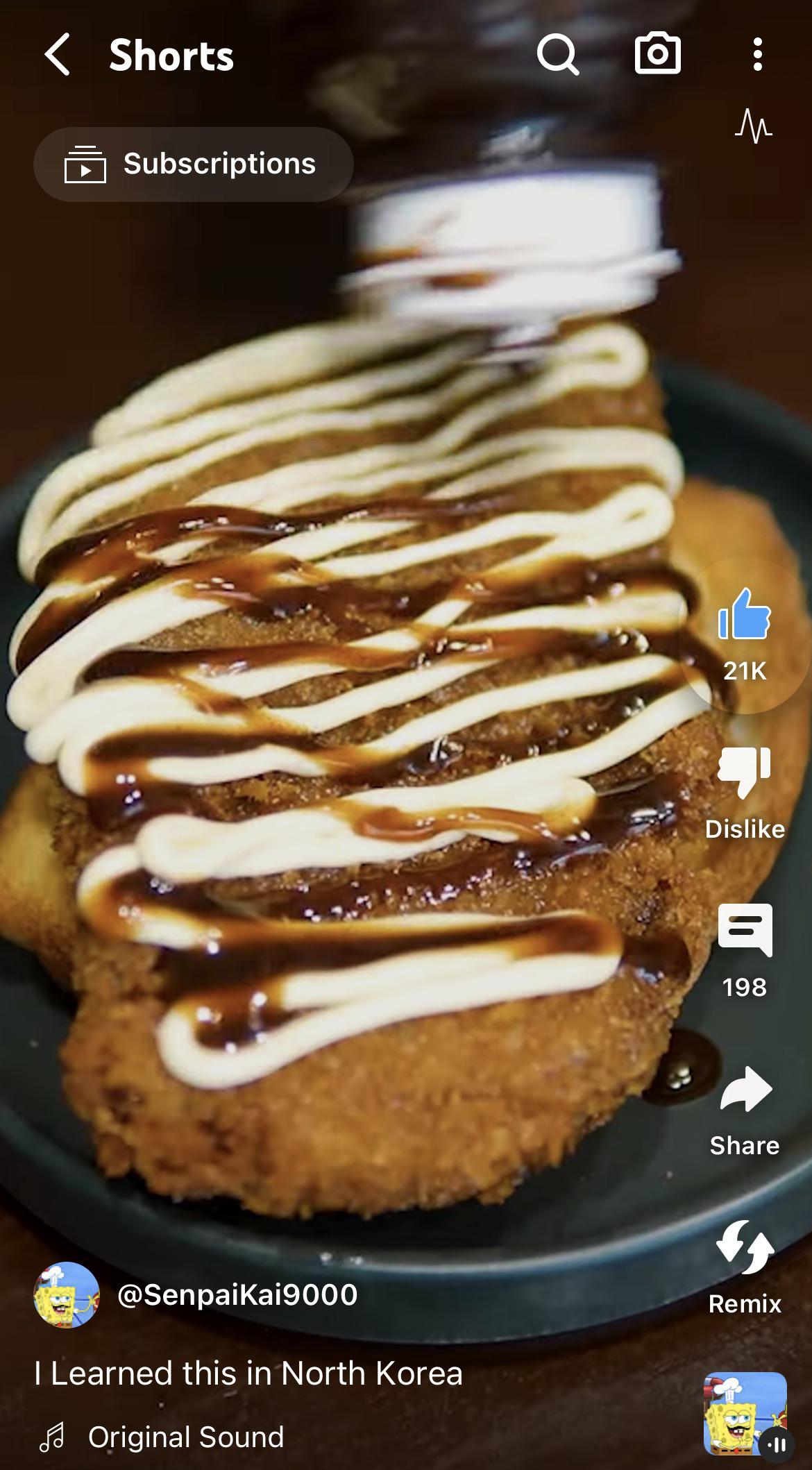Share this Short
Viewport: 812px width, 1470px height.
(744, 1089)
